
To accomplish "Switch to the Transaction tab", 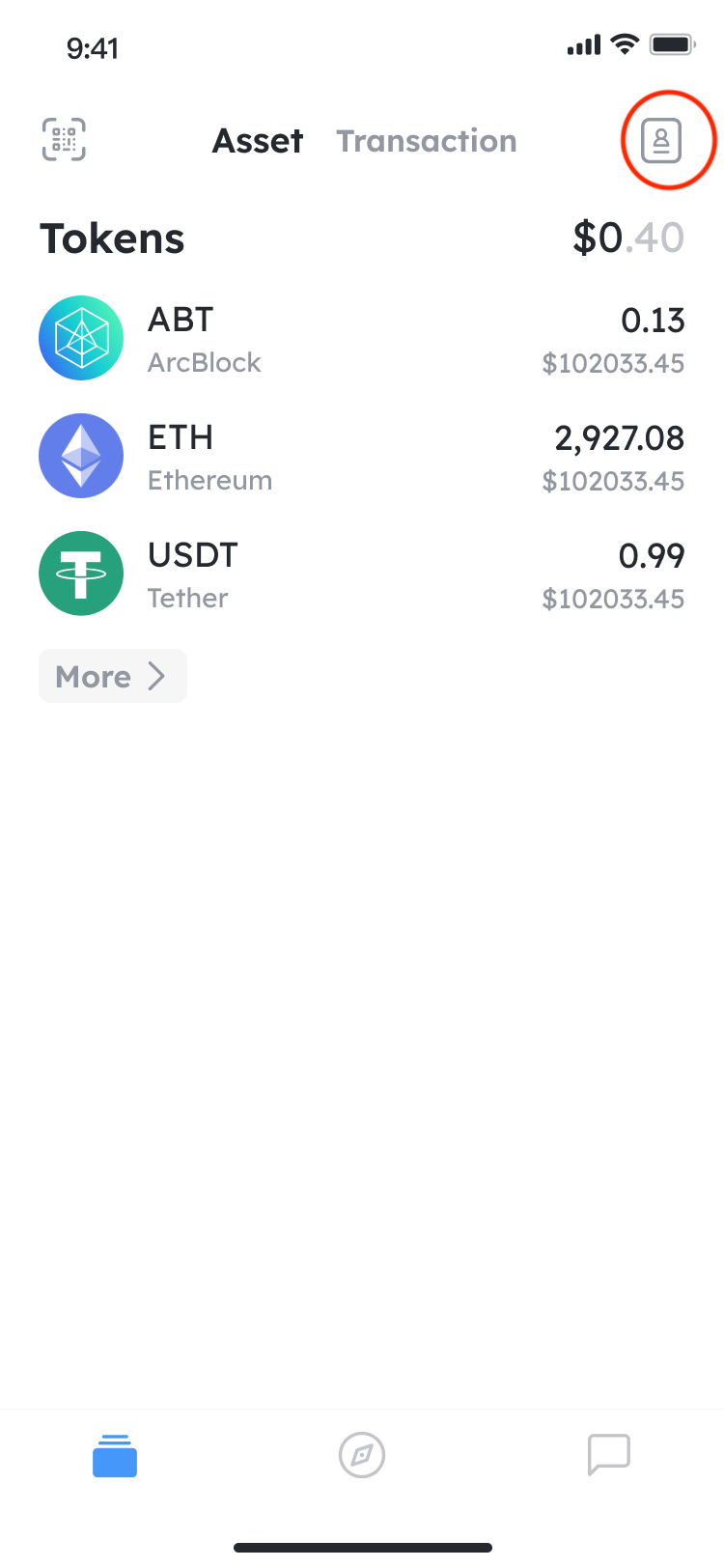I will 426,141.
